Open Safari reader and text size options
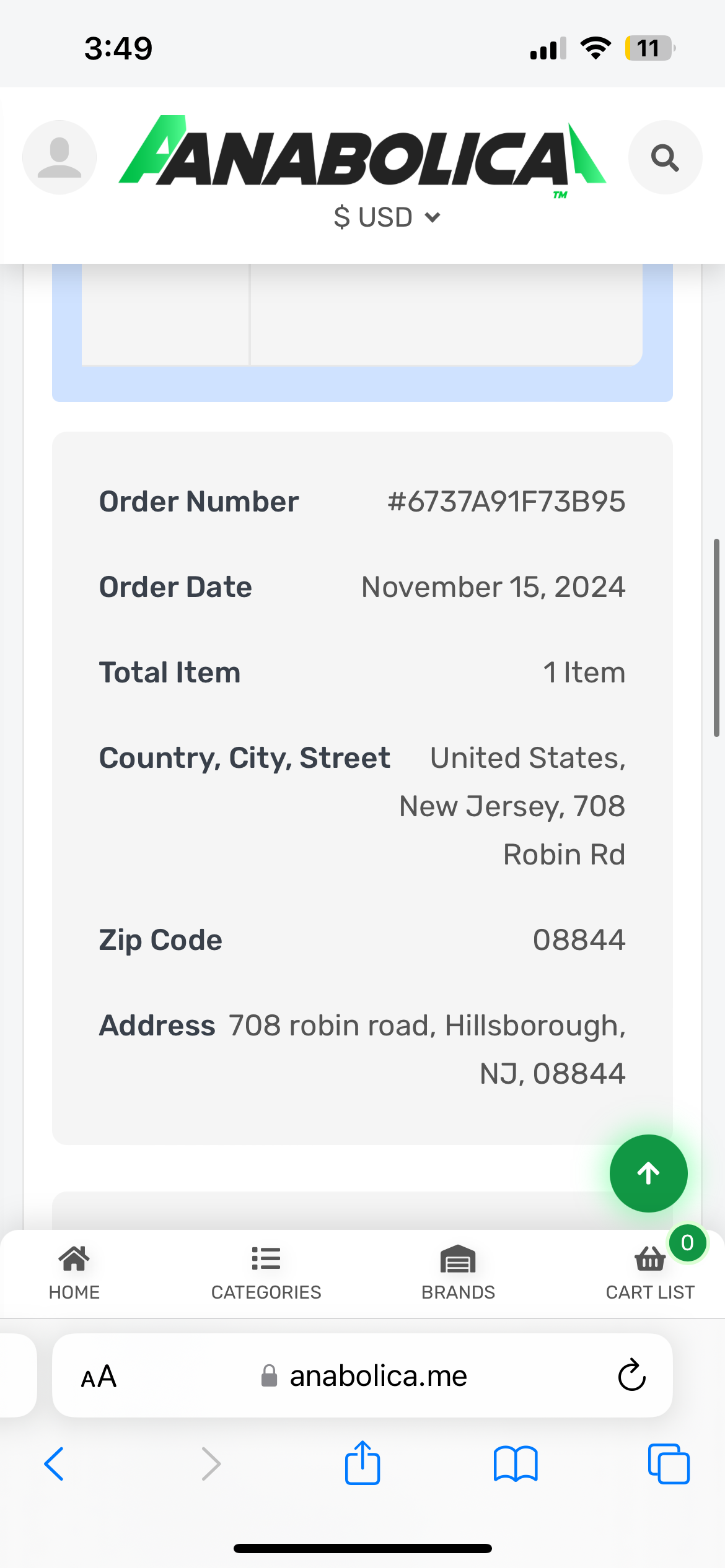 [x=99, y=1376]
